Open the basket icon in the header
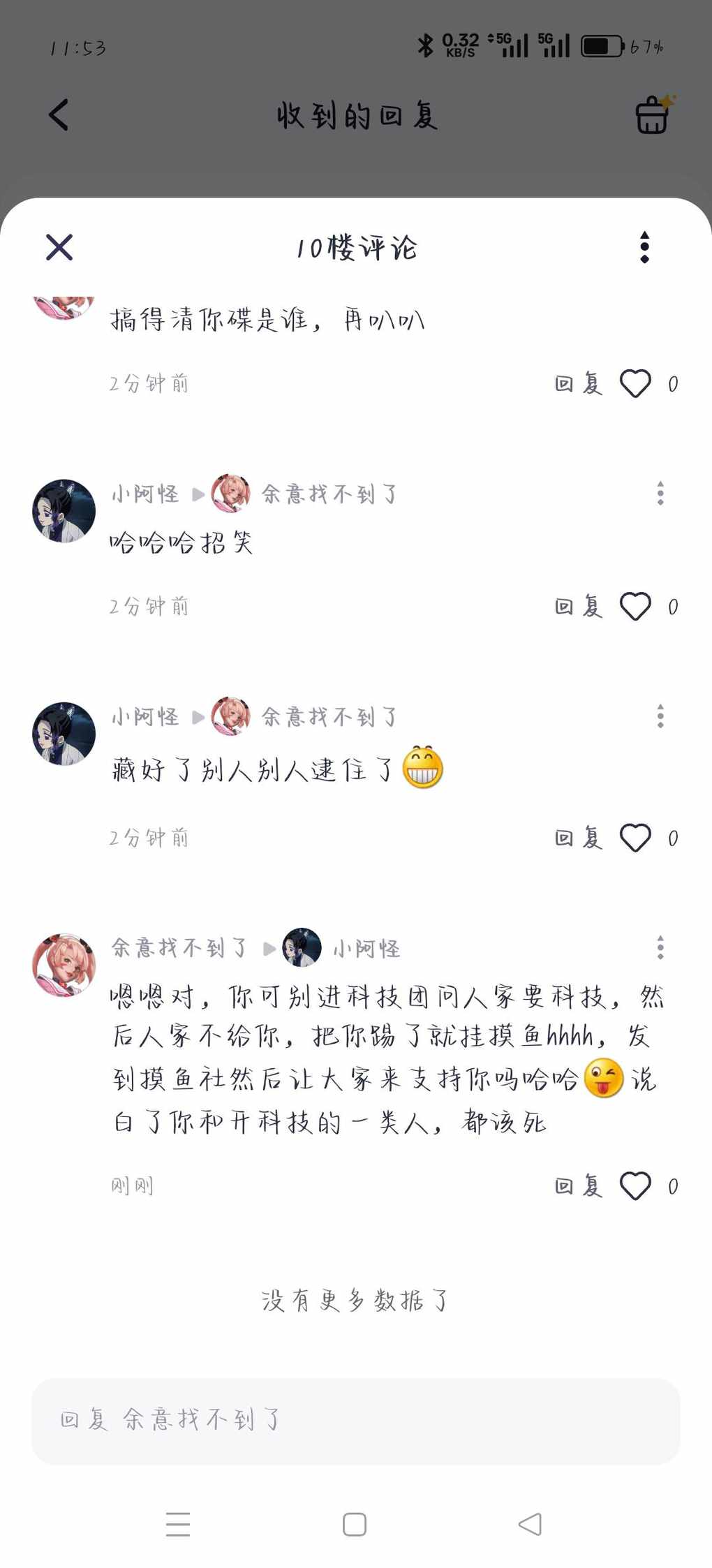Screen dimensions: 712x1568 click(x=653, y=114)
